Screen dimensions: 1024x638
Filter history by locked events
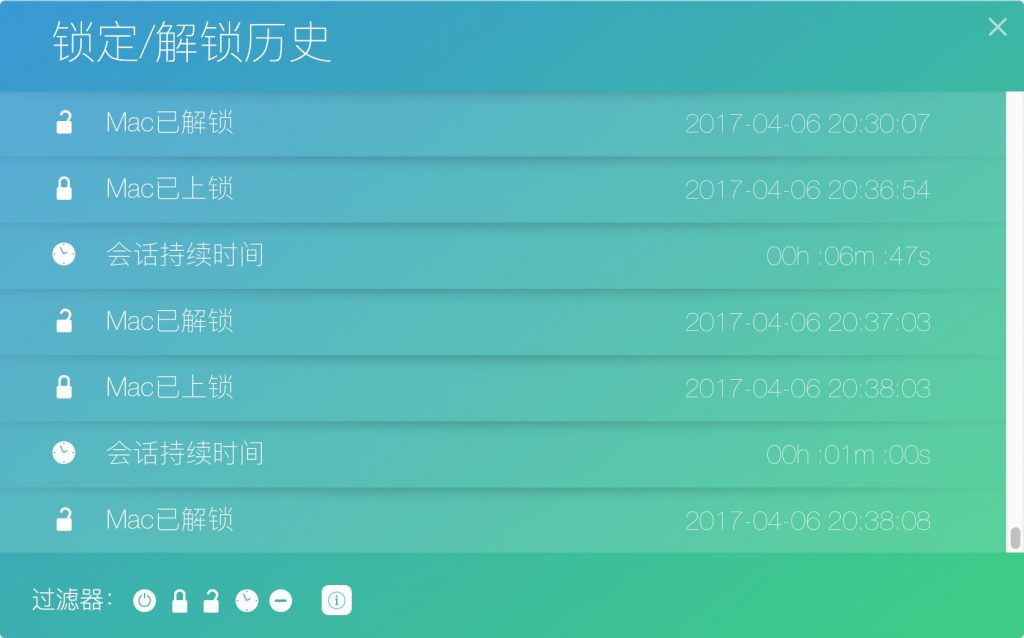(x=180, y=600)
